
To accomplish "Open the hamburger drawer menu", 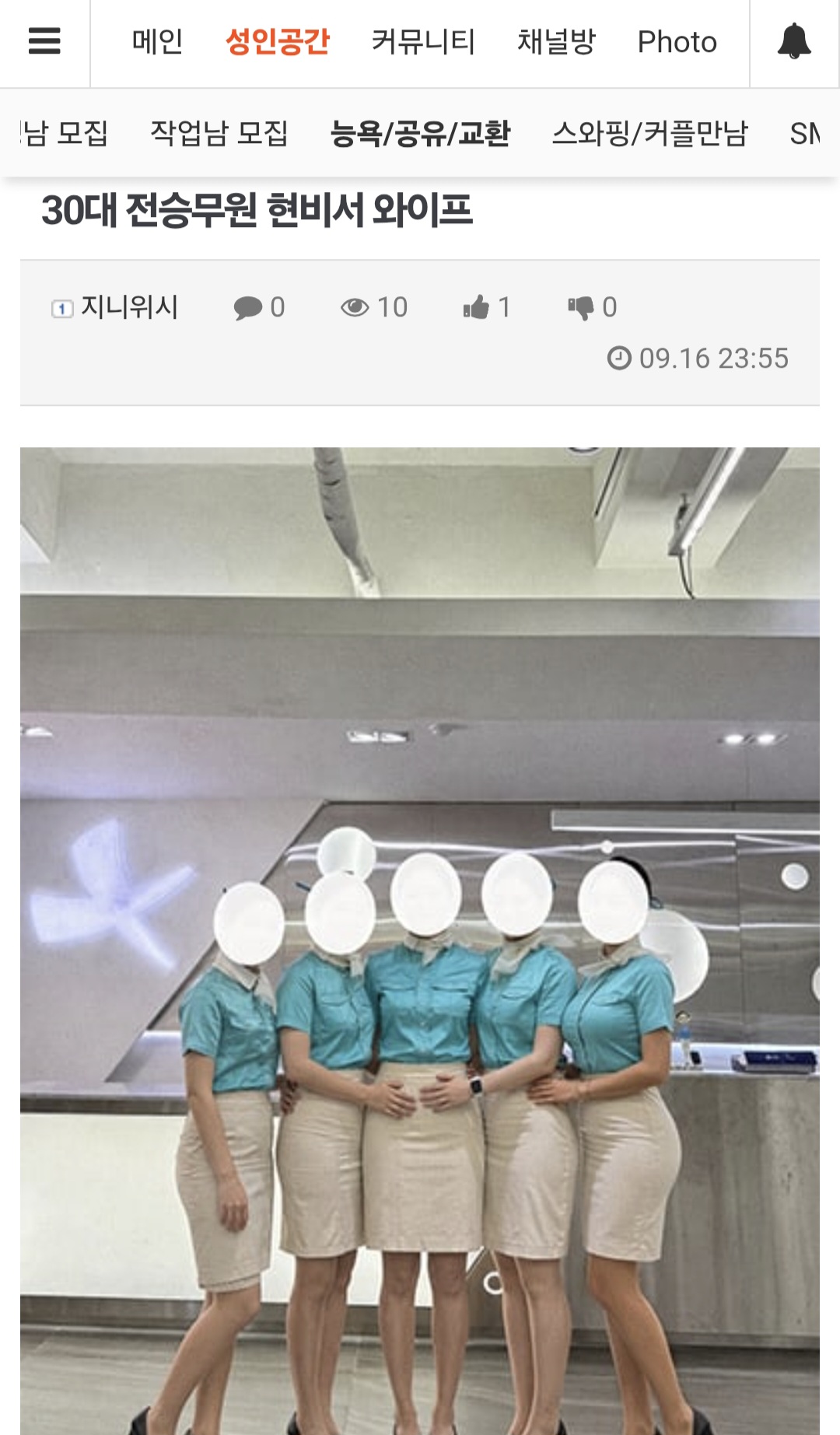I will click(44, 41).
